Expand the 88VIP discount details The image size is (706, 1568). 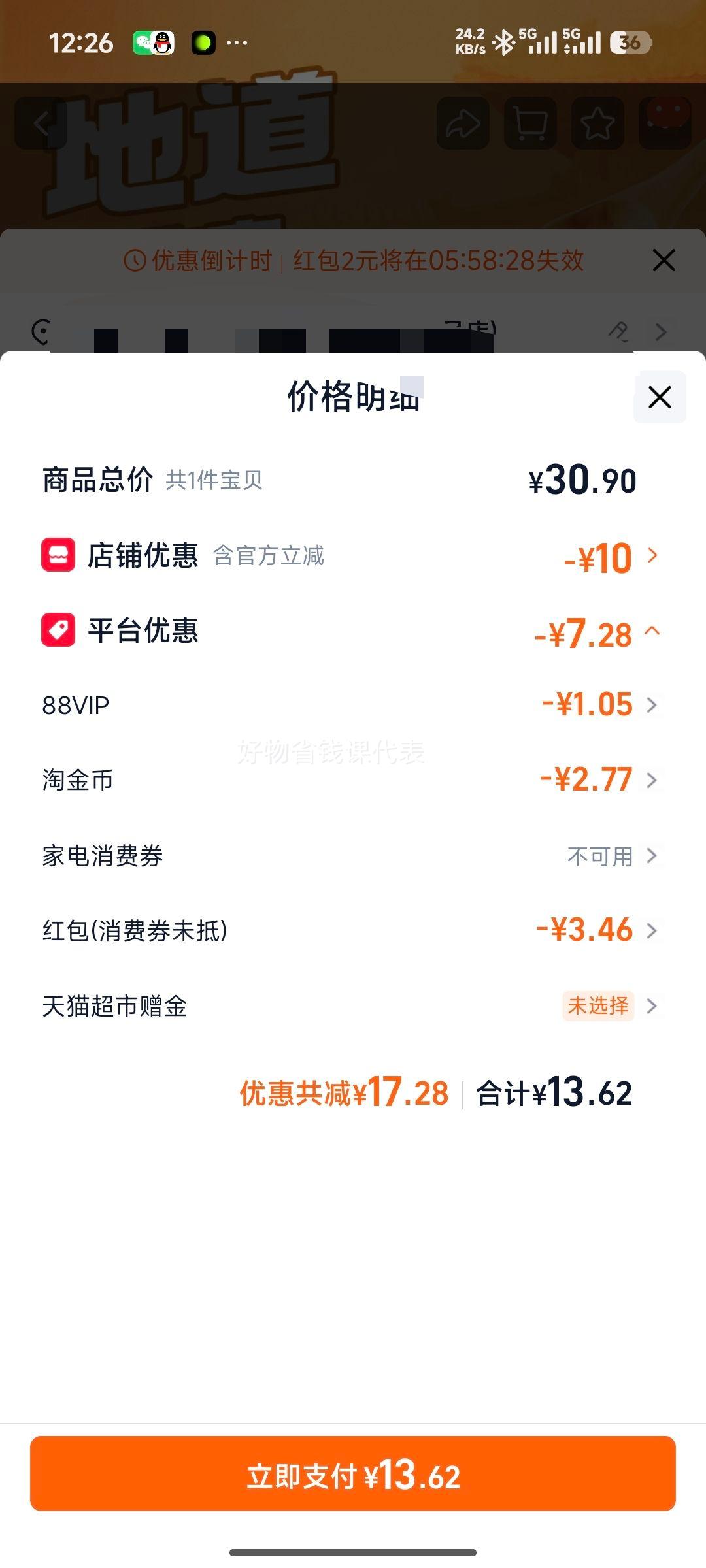pyautogui.click(x=650, y=705)
